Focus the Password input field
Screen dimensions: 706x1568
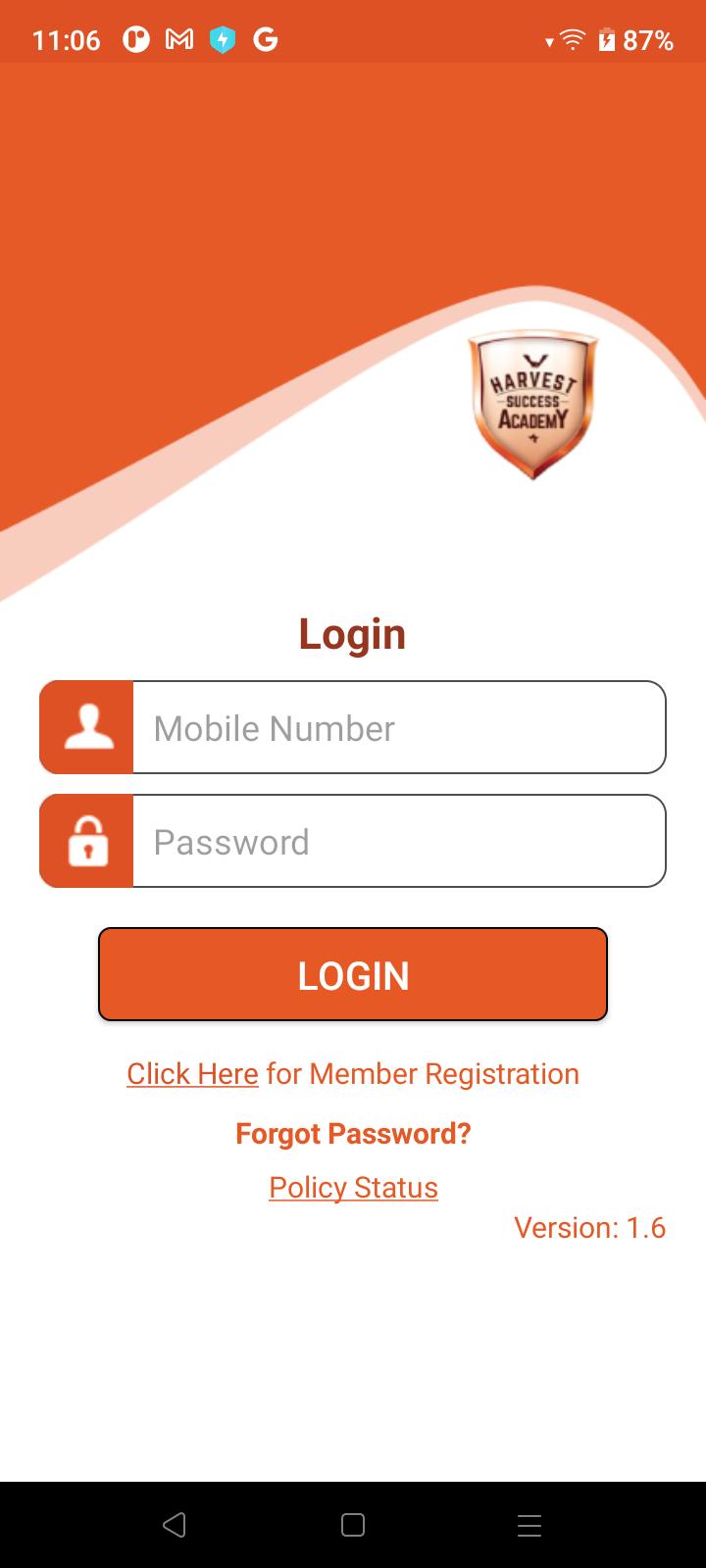coord(397,841)
